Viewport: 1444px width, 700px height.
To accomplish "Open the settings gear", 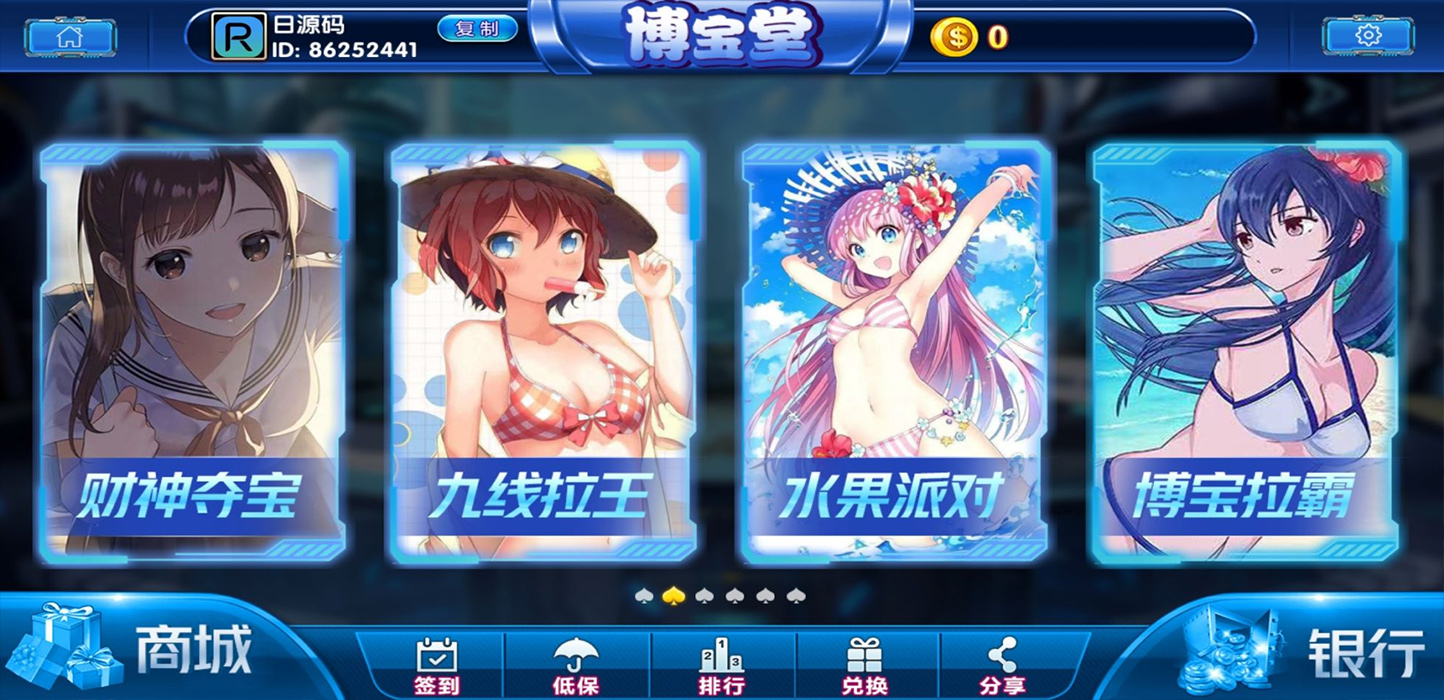I will [x=1367, y=36].
